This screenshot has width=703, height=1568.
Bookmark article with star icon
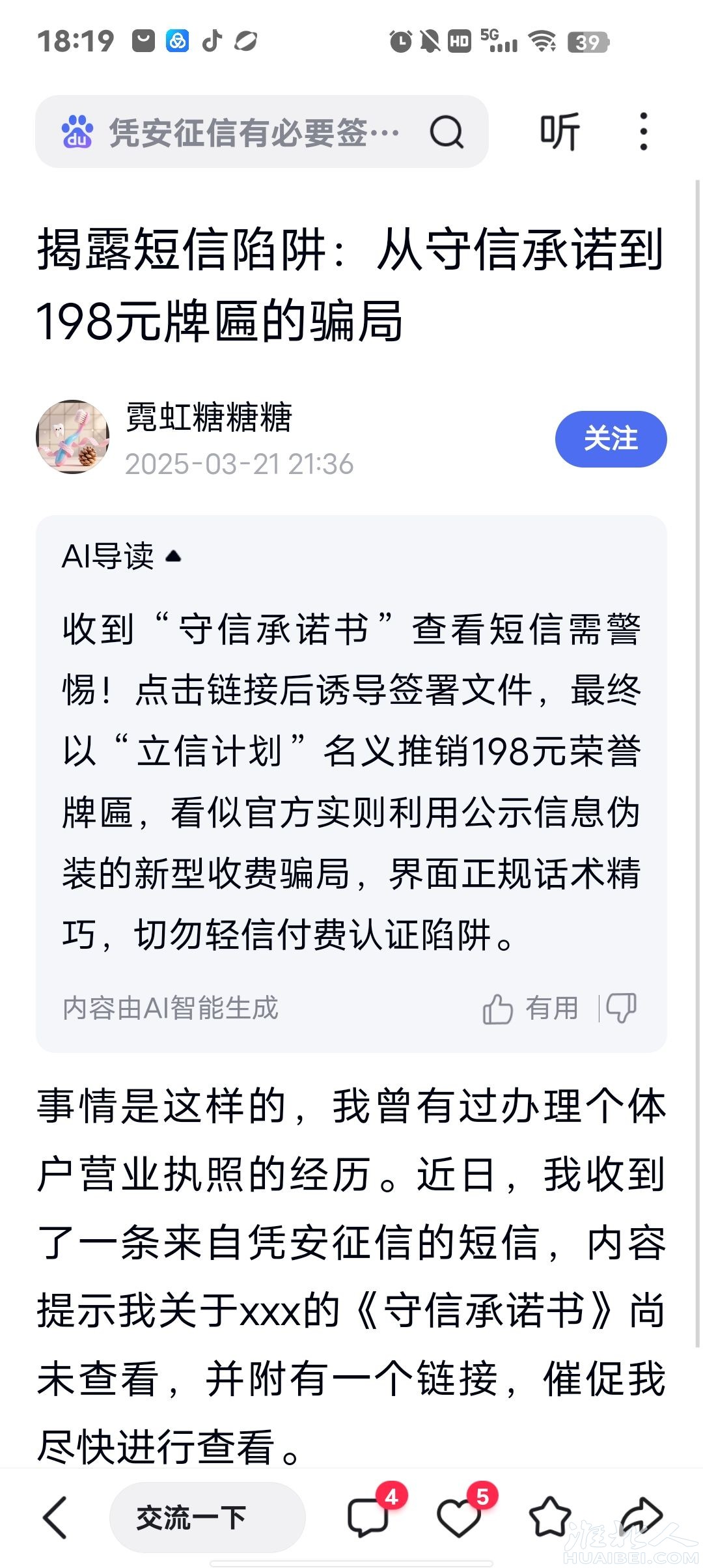pyautogui.click(x=550, y=1517)
